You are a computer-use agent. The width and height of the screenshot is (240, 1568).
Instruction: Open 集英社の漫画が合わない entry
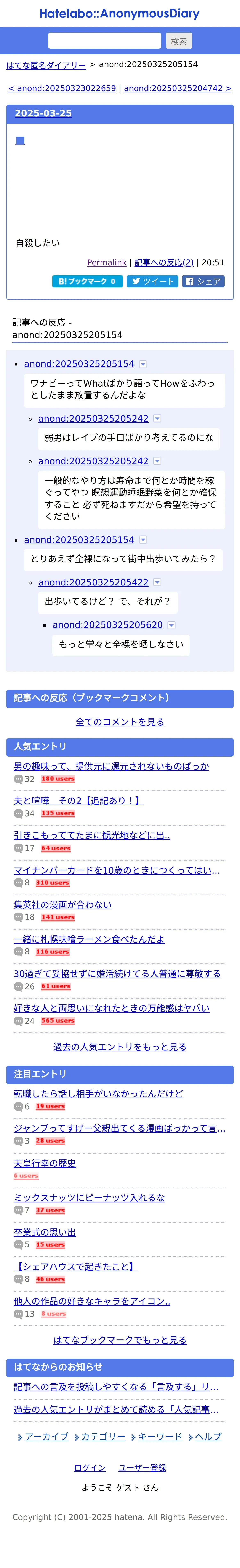coord(63,905)
